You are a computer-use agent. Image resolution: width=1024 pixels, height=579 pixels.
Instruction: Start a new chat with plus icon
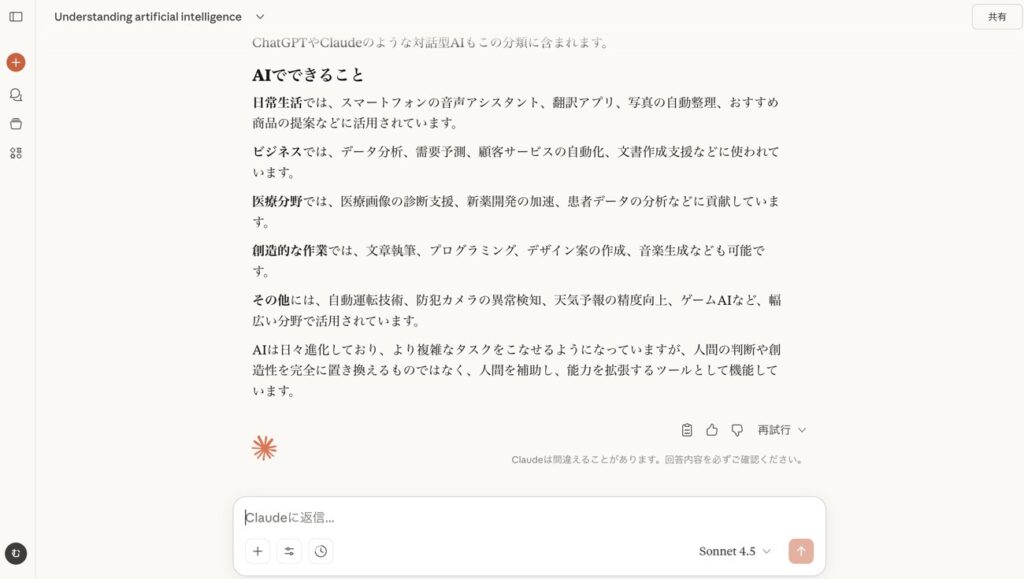click(16, 62)
